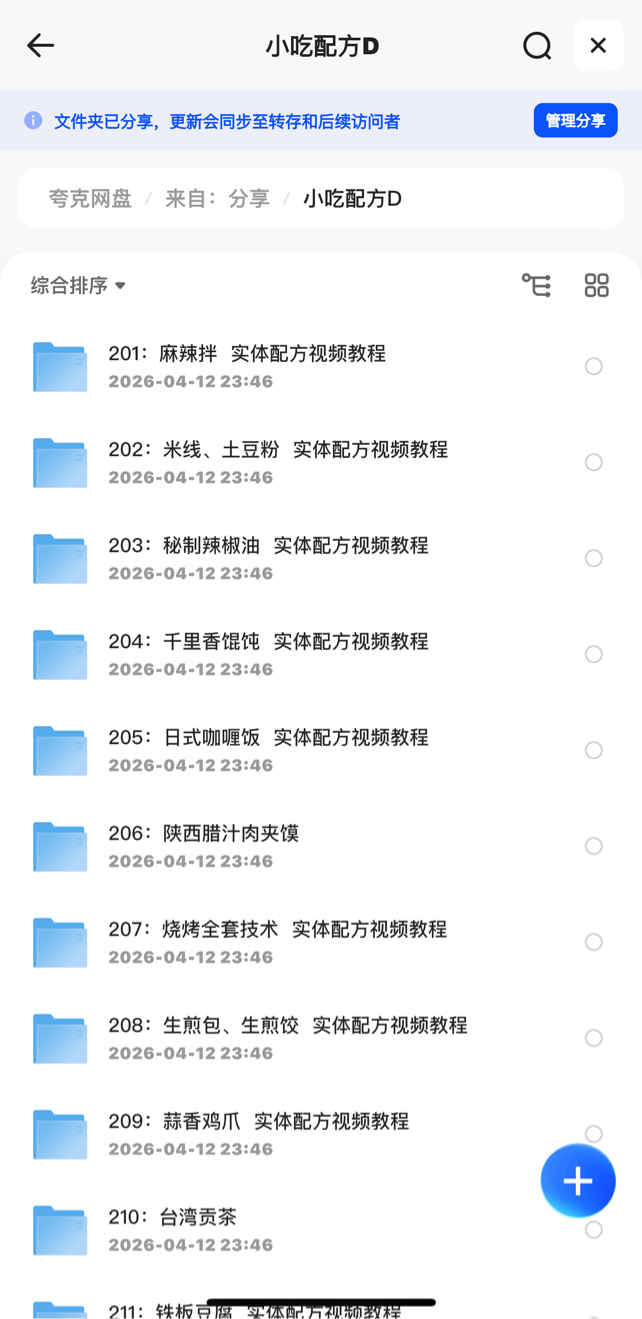
Task: Check the circle for 205：日式咖喱饭
Action: click(594, 750)
